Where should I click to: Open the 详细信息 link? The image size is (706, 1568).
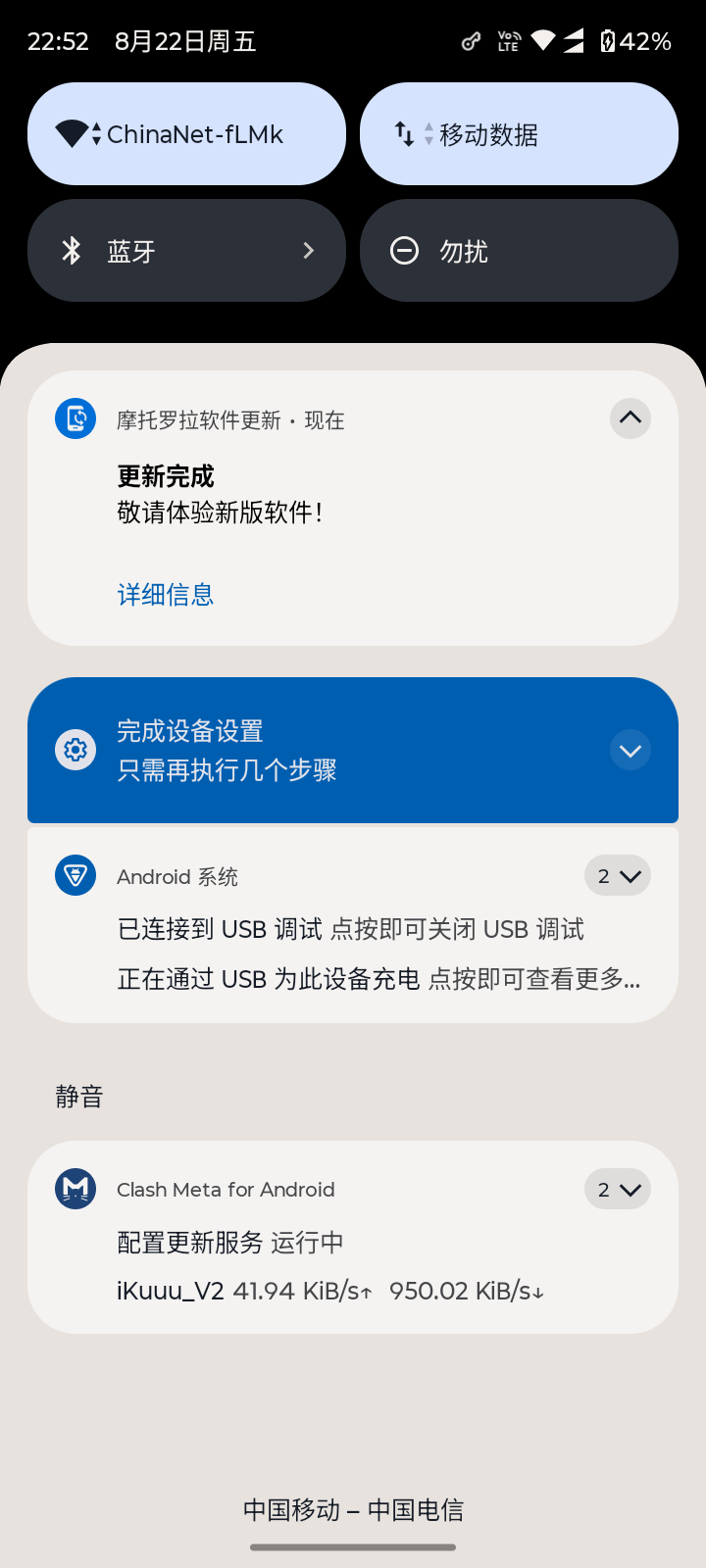[x=166, y=595]
